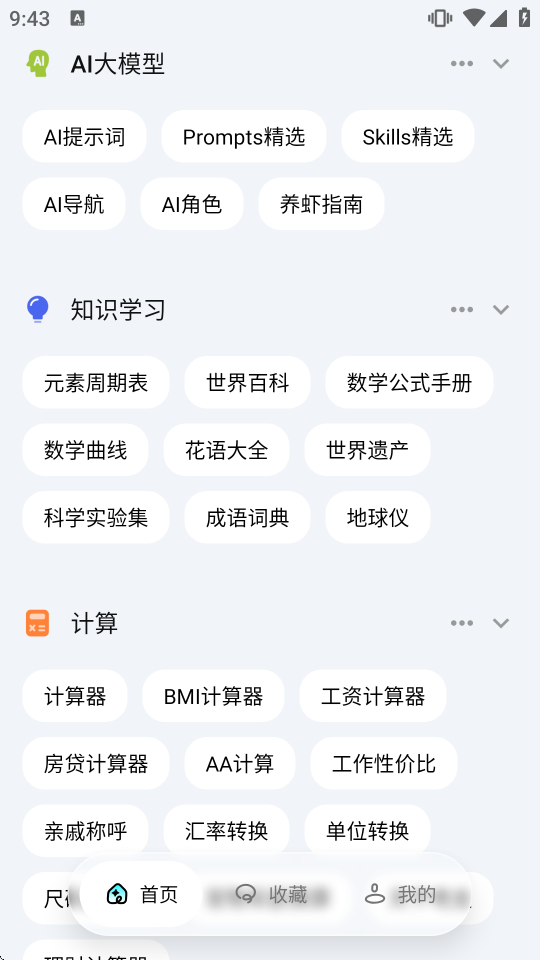Open the AI提示词 chip
This screenshot has width=540, height=960.
84,137
